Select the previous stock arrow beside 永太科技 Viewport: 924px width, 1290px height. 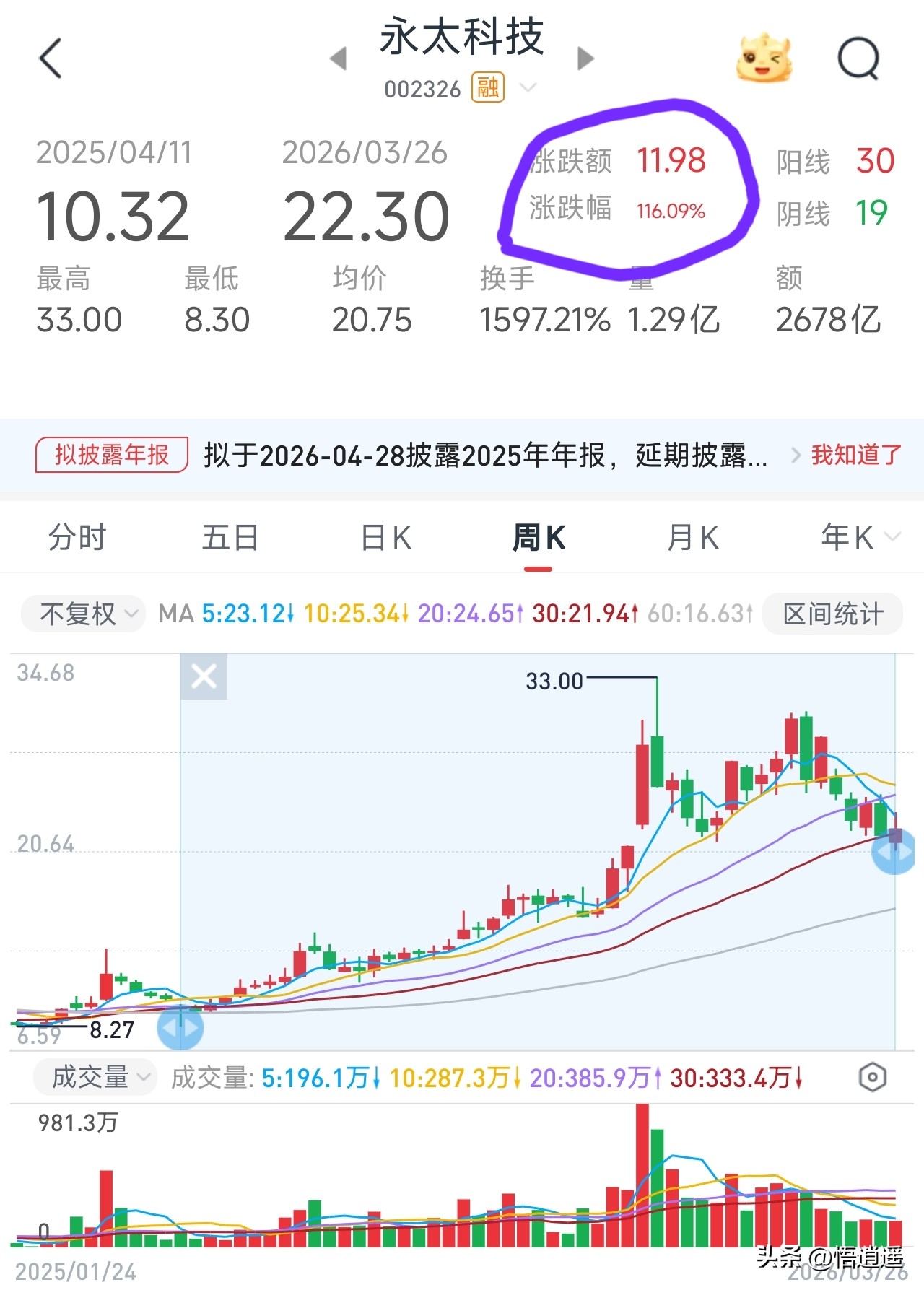(x=339, y=59)
